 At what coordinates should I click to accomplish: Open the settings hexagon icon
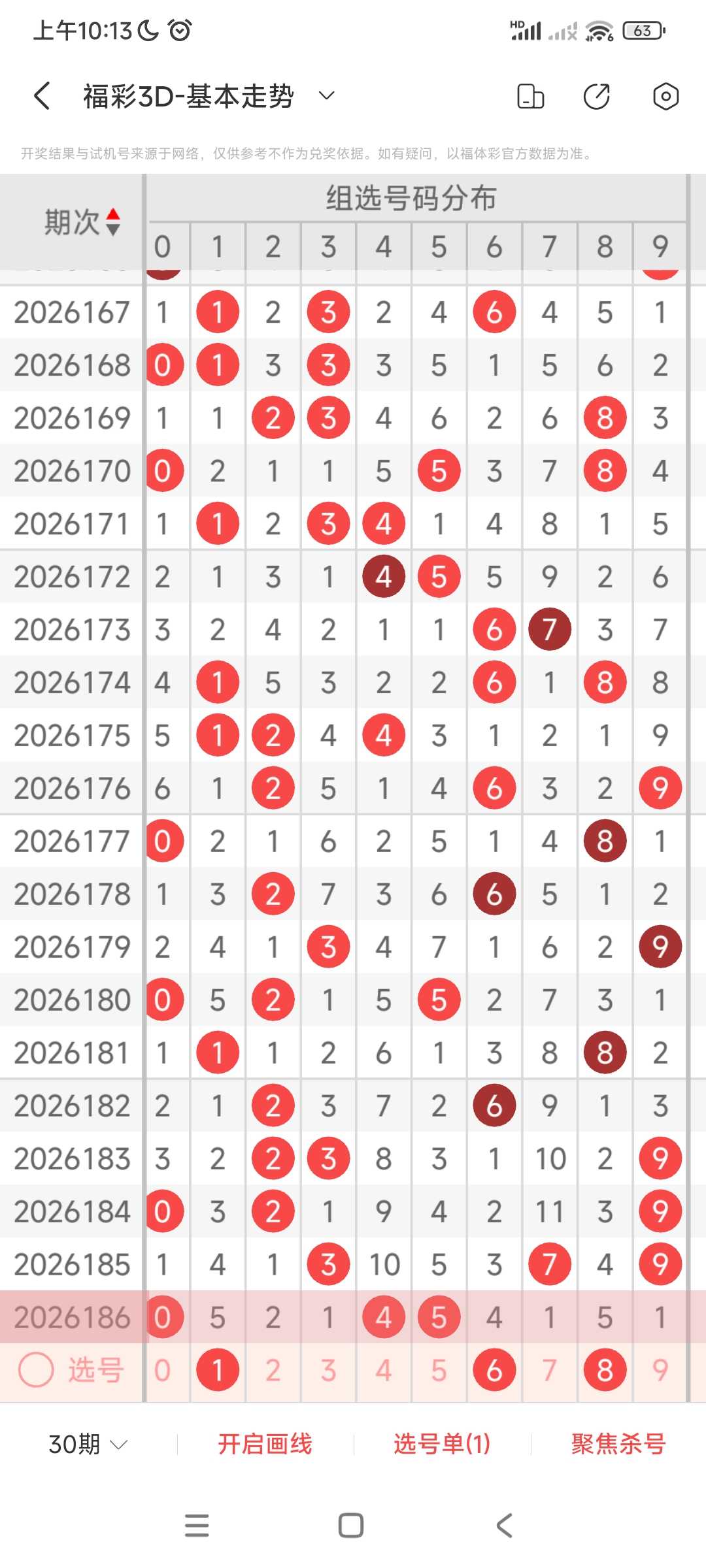click(665, 96)
